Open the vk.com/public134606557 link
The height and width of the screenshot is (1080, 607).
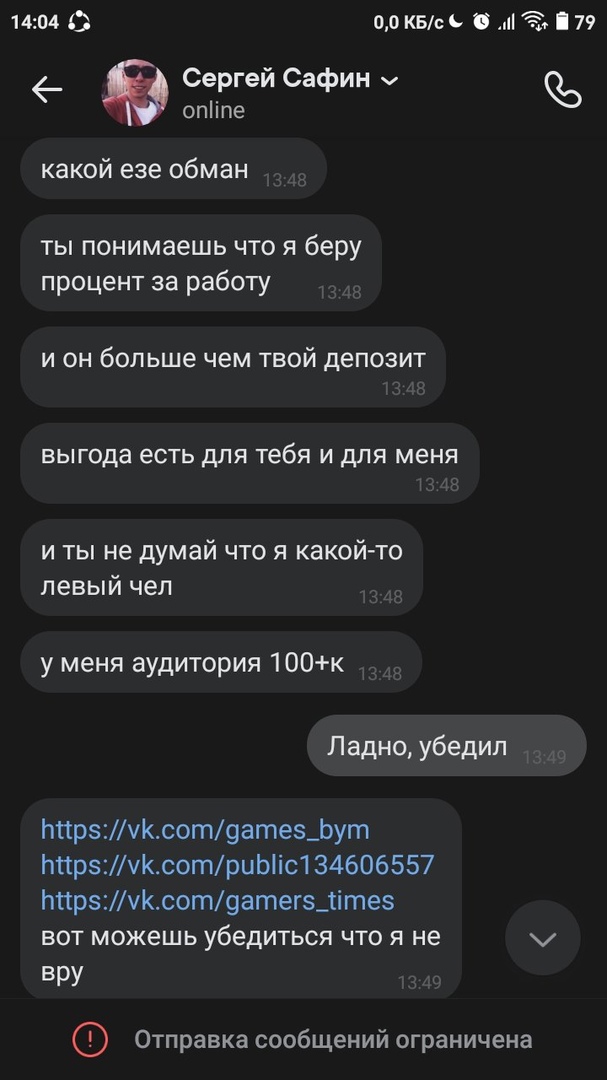click(237, 865)
